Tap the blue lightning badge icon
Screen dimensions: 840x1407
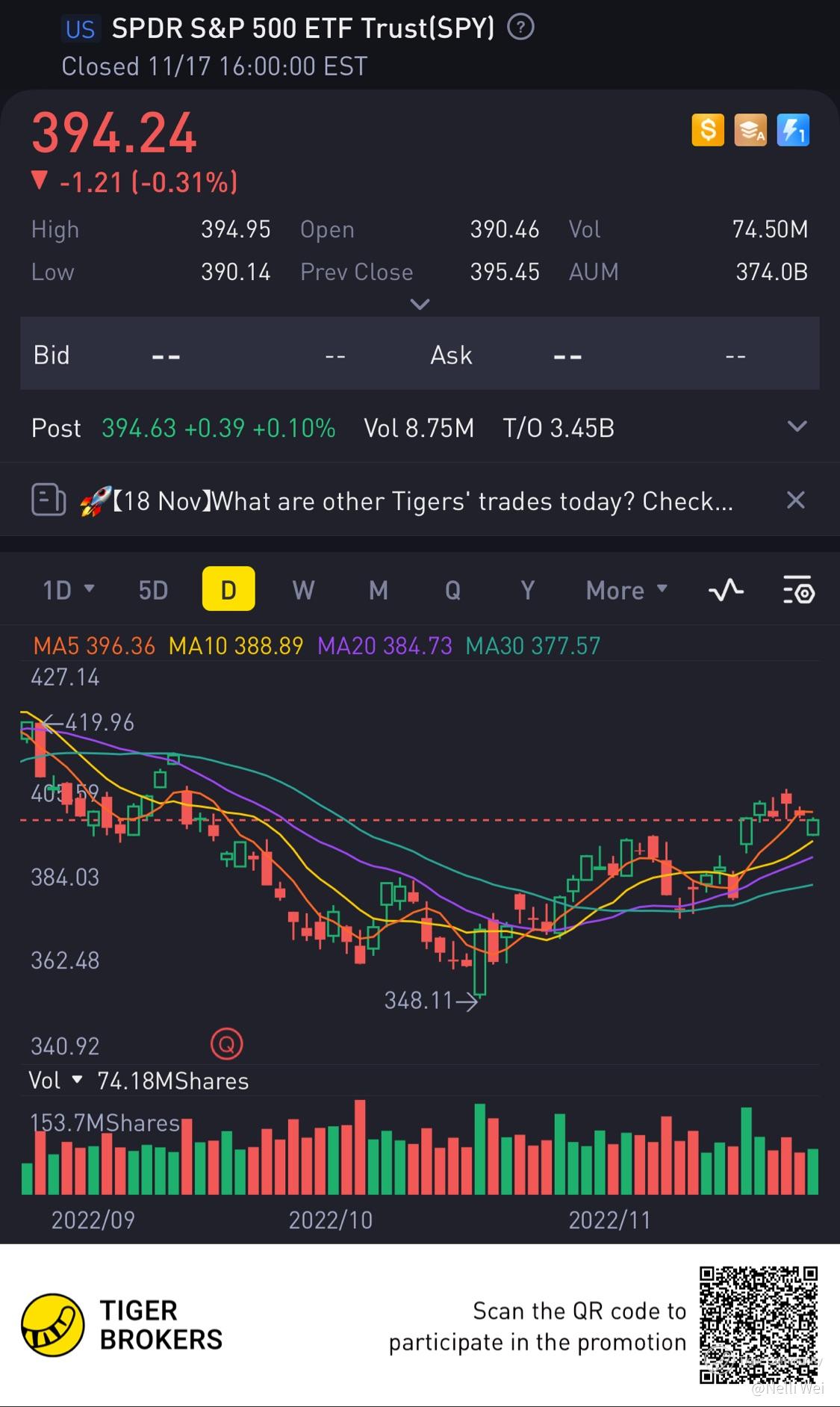pyautogui.click(x=792, y=131)
